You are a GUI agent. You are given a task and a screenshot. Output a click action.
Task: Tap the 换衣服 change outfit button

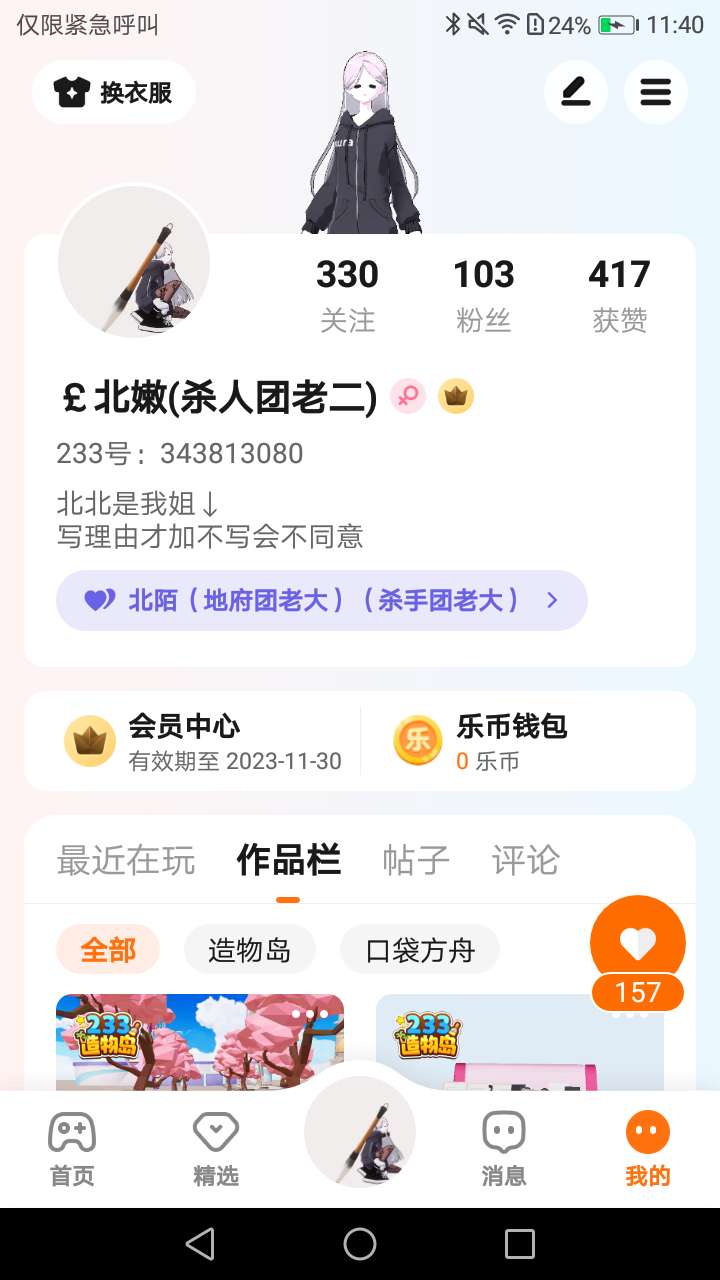pyautogui.click(x=113, y=92)
